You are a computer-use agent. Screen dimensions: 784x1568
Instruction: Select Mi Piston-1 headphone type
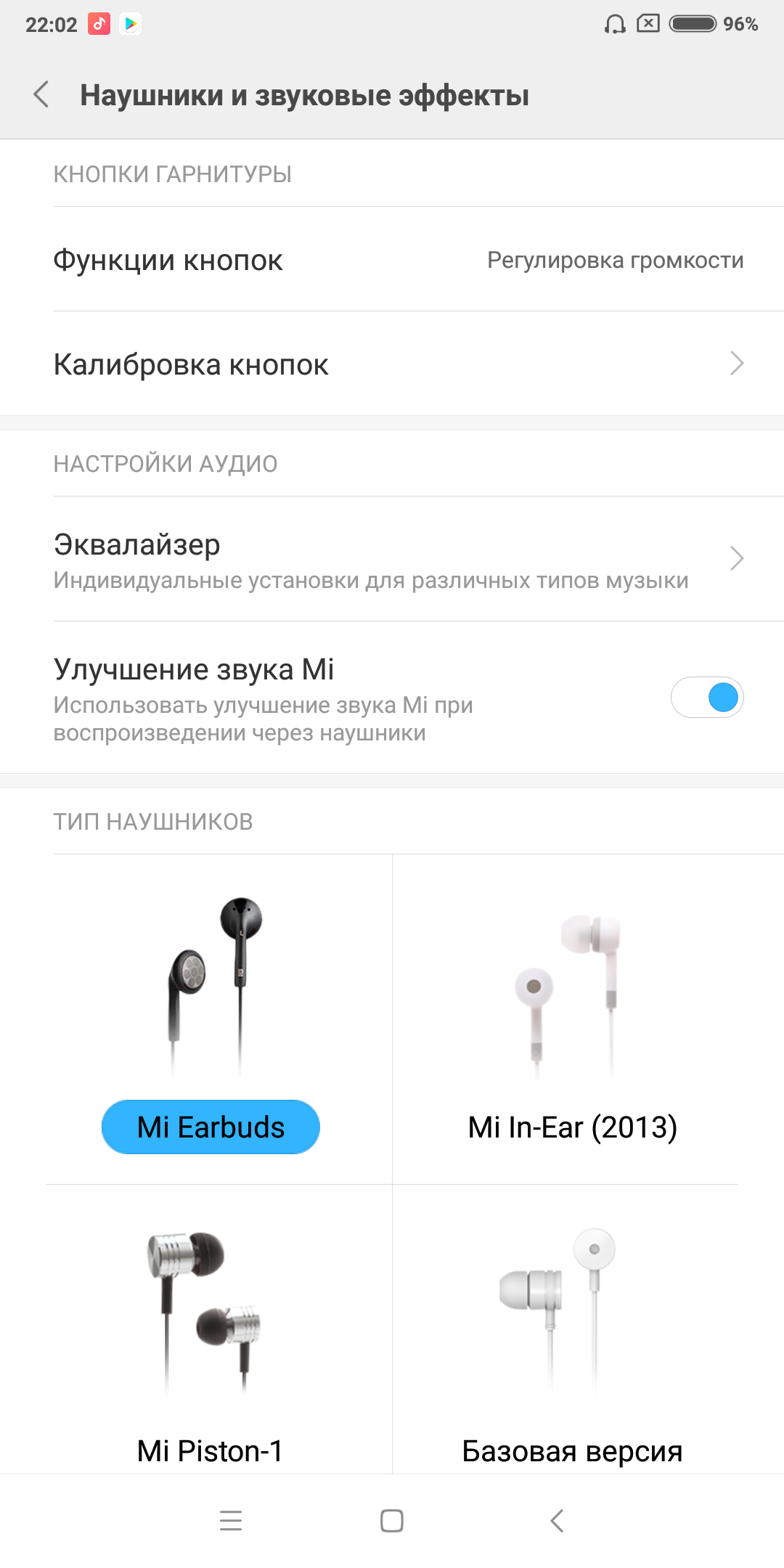pyautogui.click(x=210, y=1450)
